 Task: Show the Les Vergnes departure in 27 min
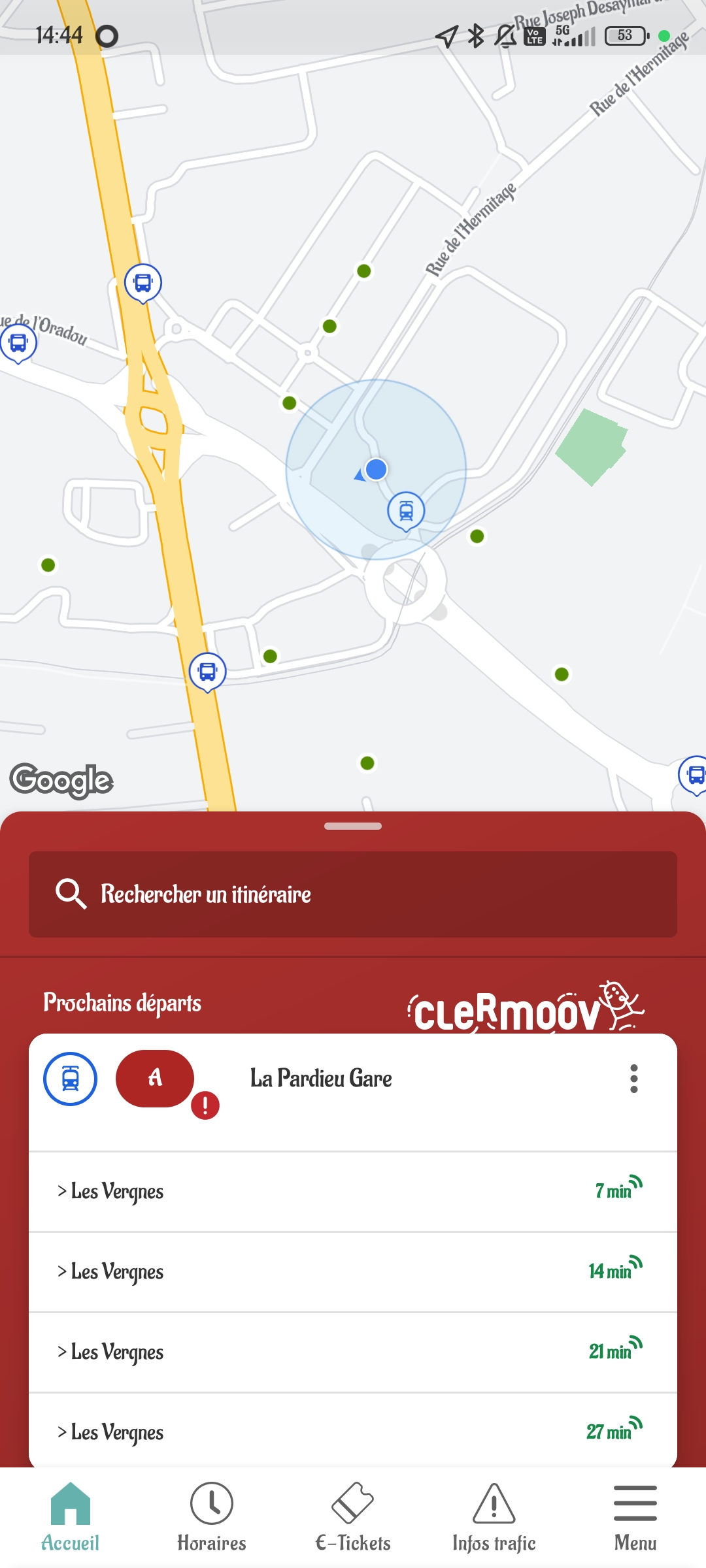point(353,1432)
